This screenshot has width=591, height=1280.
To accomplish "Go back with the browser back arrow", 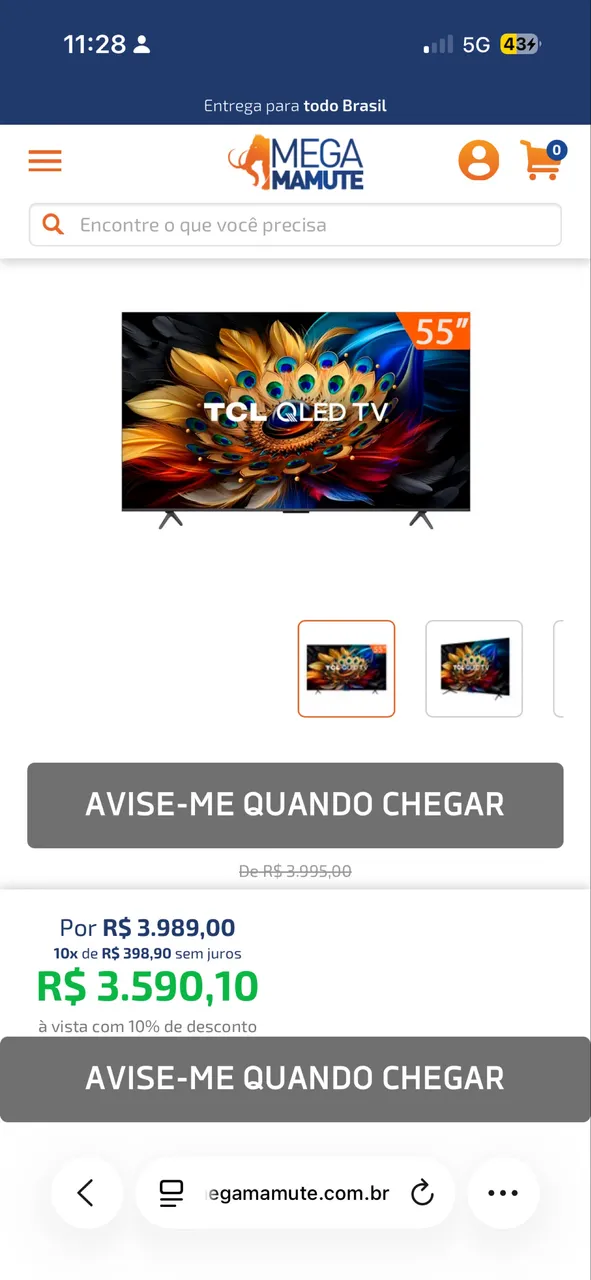I will tap(86, 1192).
